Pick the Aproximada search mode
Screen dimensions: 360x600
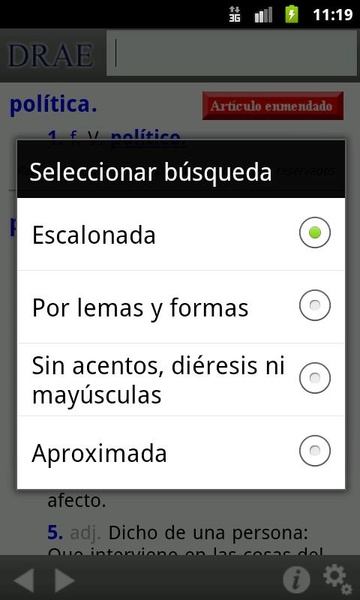(x=181, y=452)
